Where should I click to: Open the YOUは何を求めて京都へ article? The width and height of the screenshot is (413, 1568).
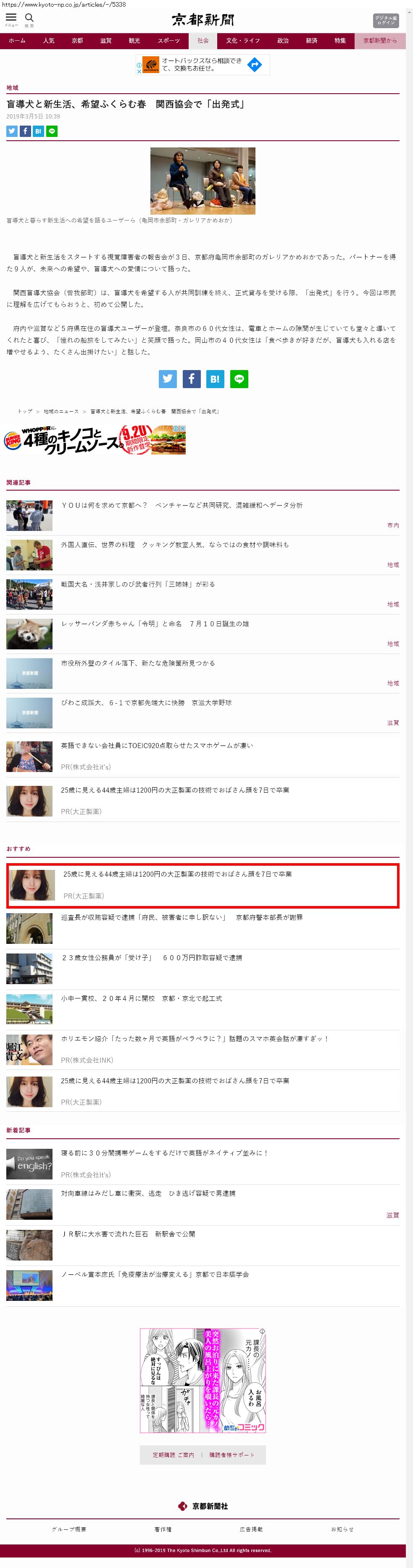coord(182,505)
